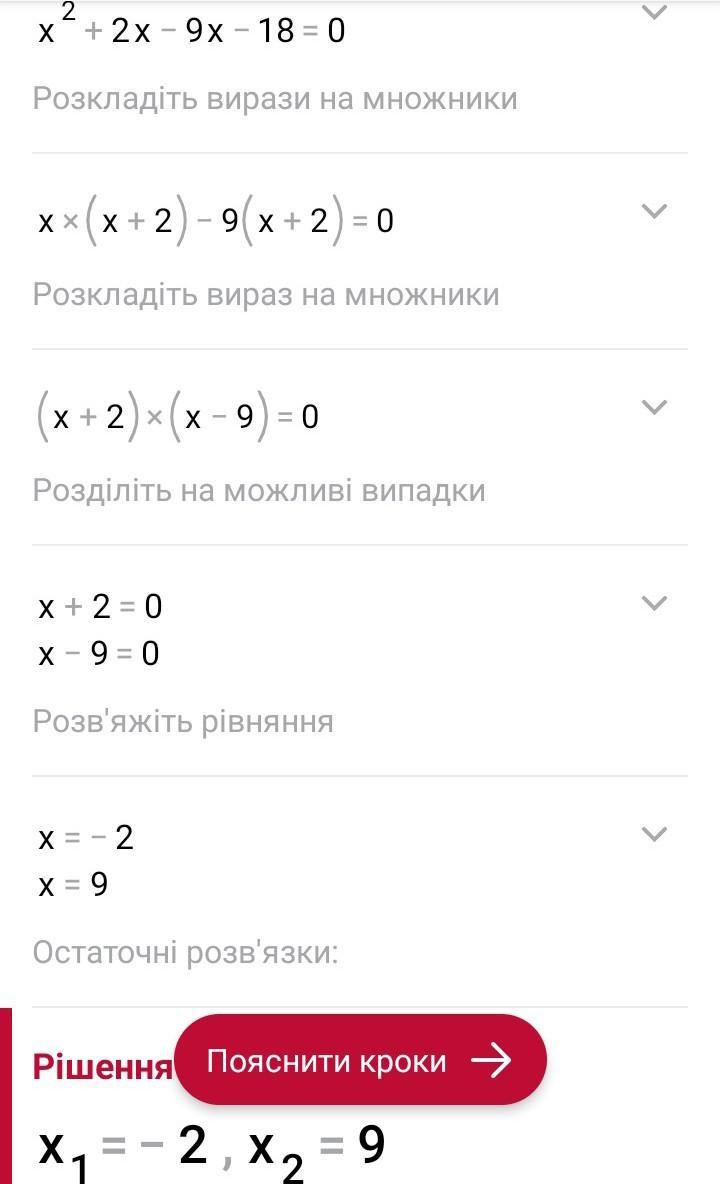Expand the step with x + 2 = 0 and x − 9 = 0
The image size is (720, 1184).
pos(653,603)
